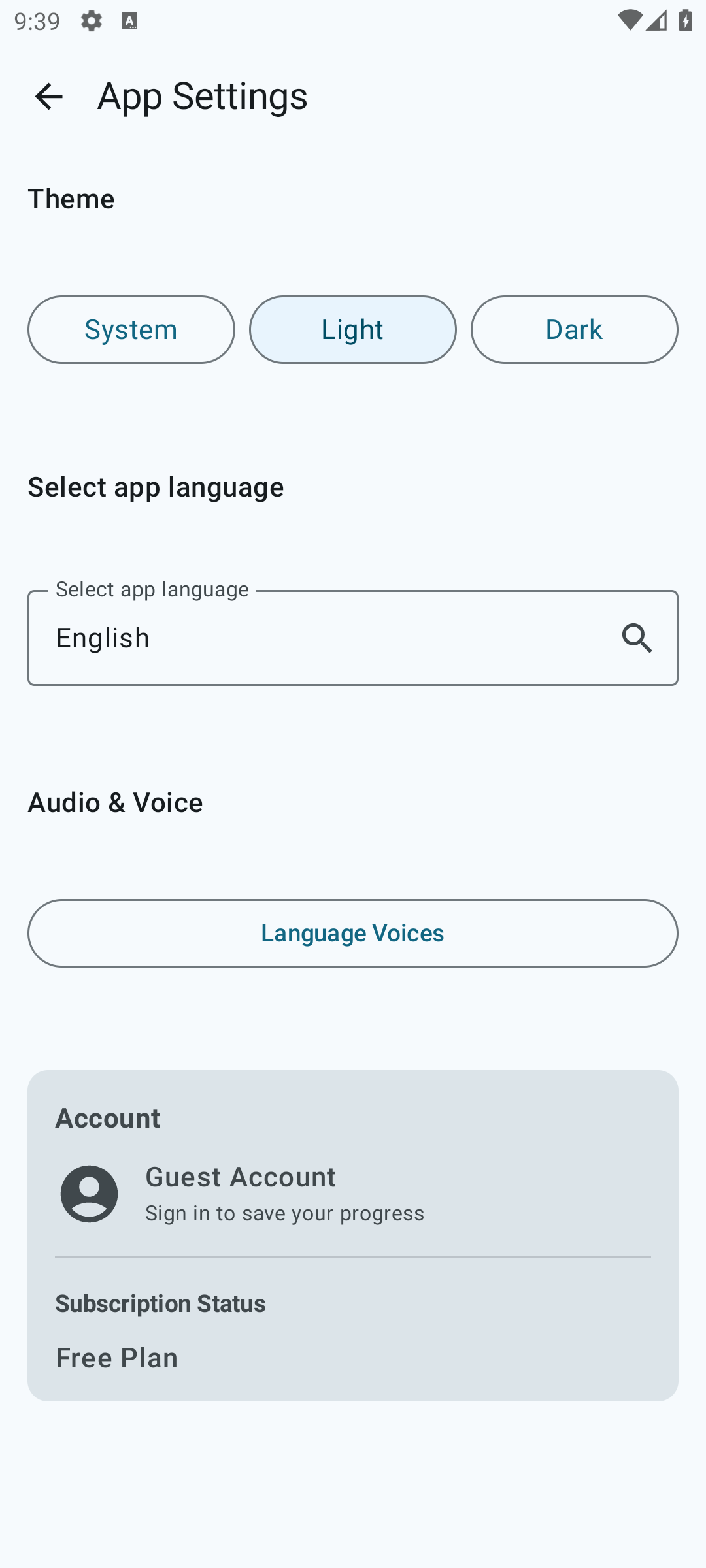Tap the keyboard indicator in status bar
706x1568 pixels.
[x=129, y=20]
